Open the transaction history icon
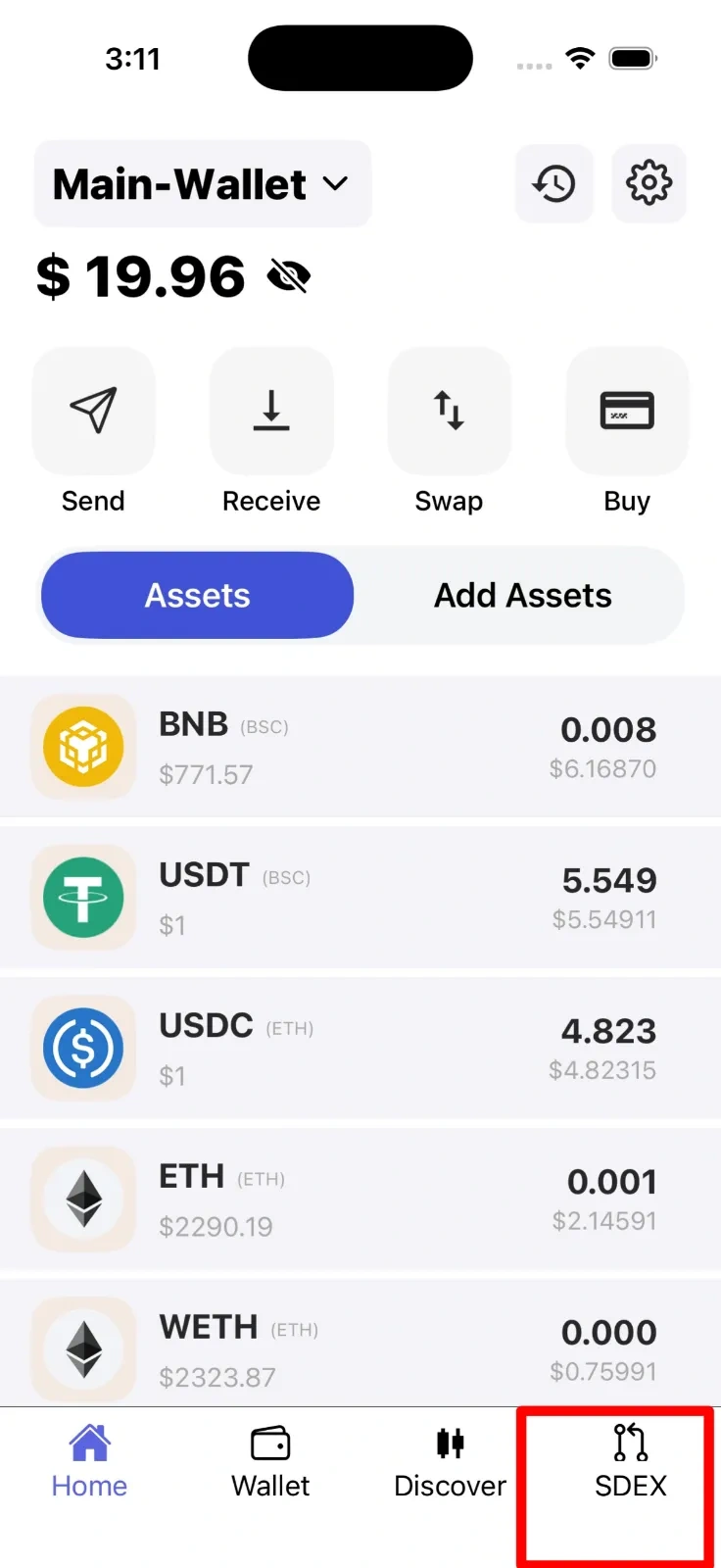 coord(553,183)
